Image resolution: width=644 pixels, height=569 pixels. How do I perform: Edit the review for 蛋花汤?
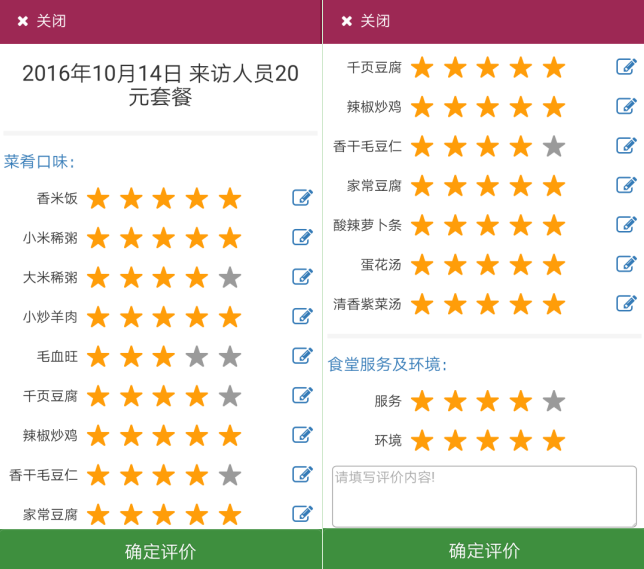626,264
